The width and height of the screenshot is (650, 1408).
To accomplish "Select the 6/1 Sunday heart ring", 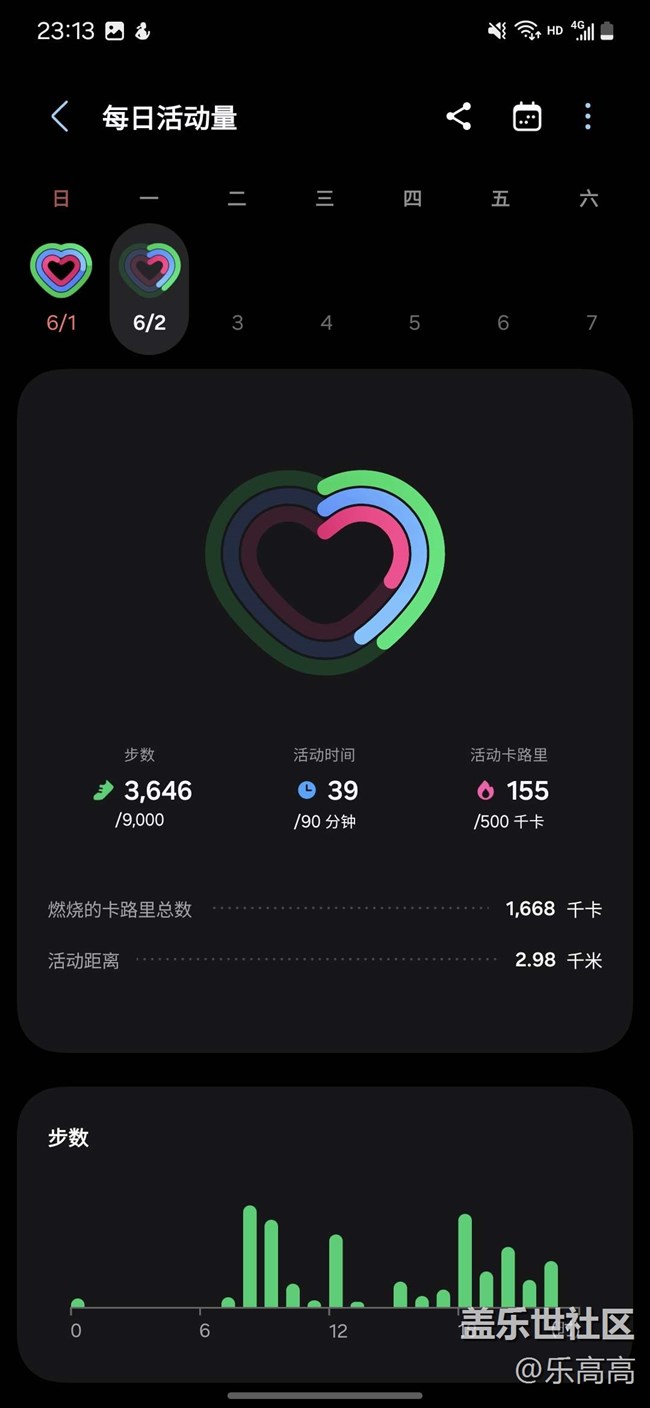I will click(61, 270).
